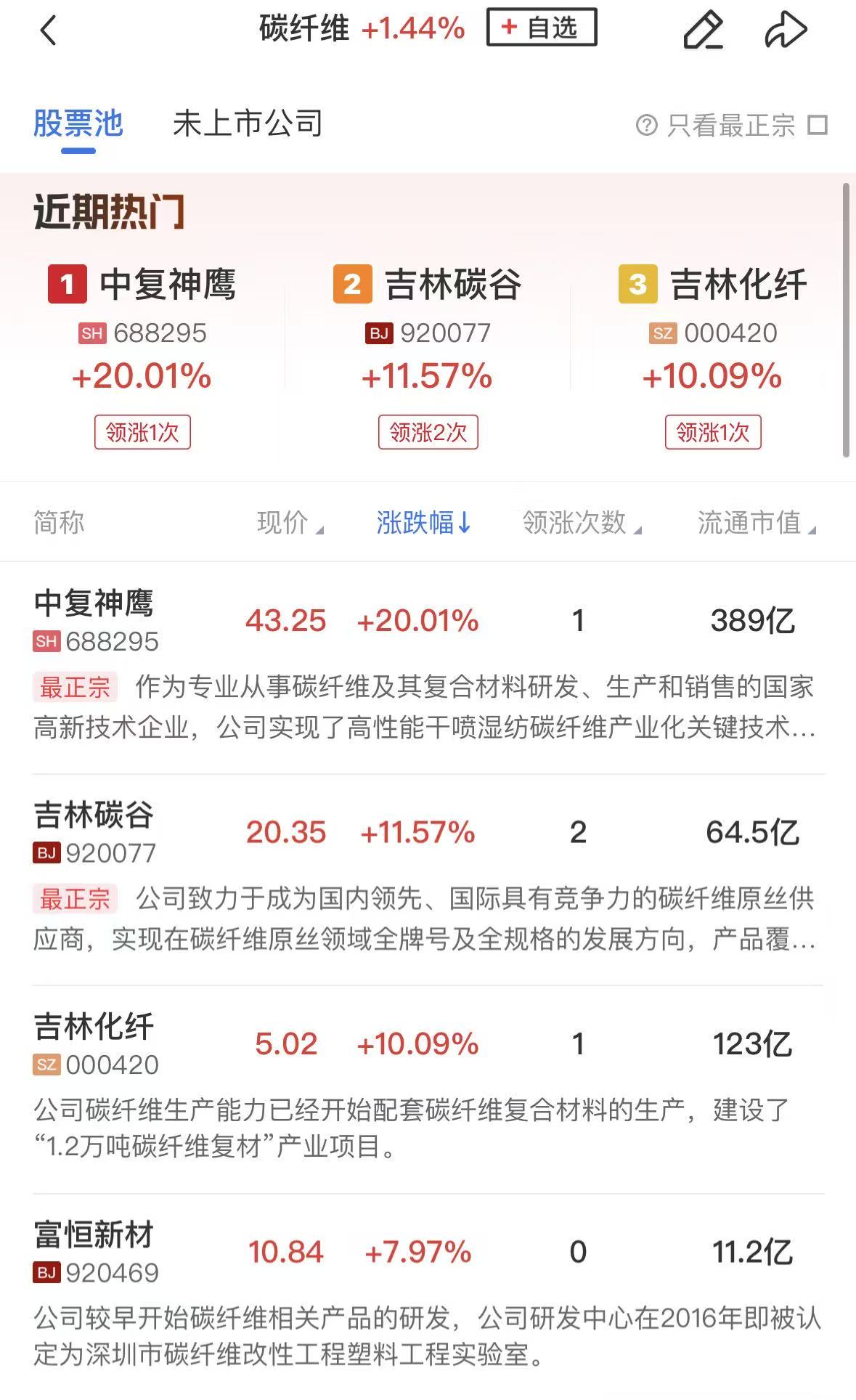The image size is (856, 1400).
Task: Open the edit pencil icon
Action: pos(703,30)
